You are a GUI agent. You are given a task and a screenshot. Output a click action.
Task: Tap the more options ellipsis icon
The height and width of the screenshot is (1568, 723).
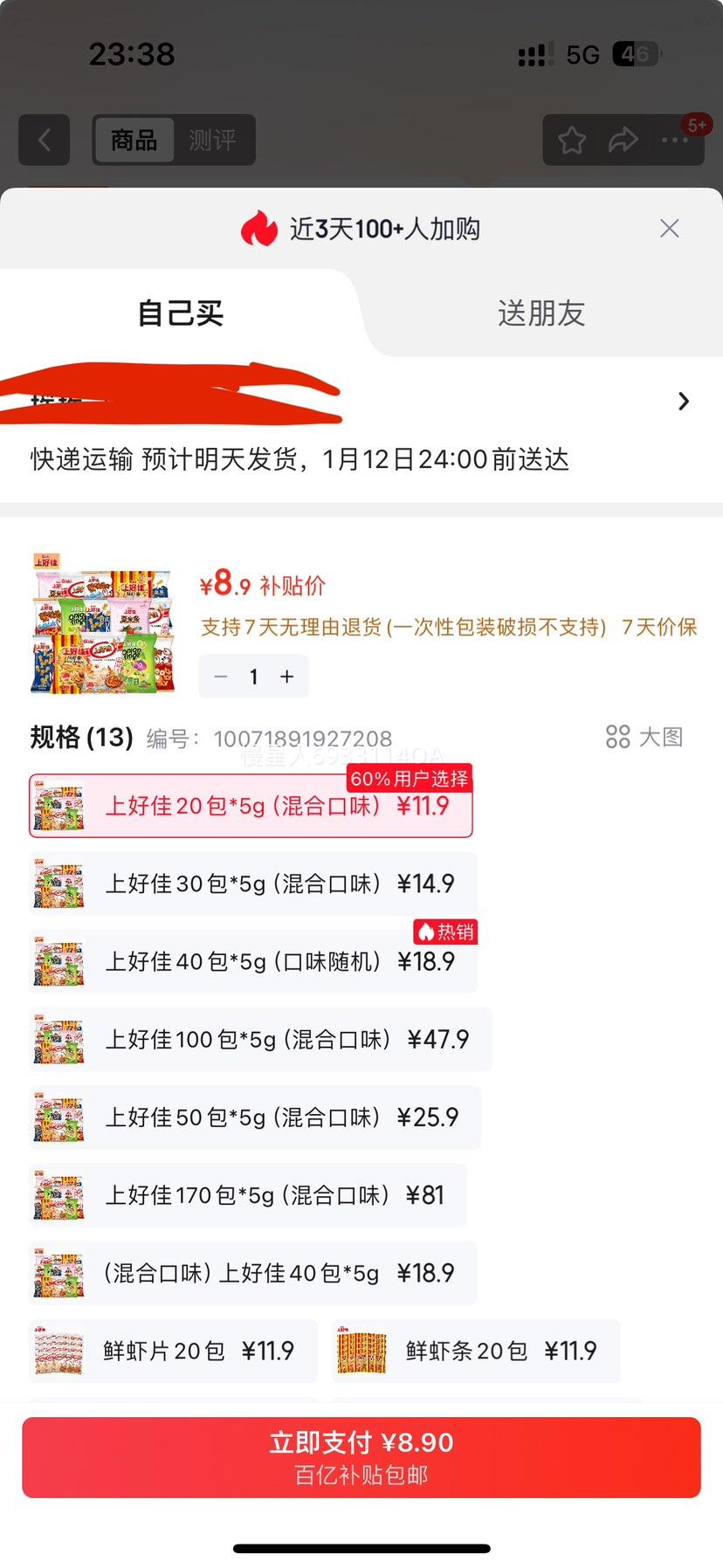[675, 140]
